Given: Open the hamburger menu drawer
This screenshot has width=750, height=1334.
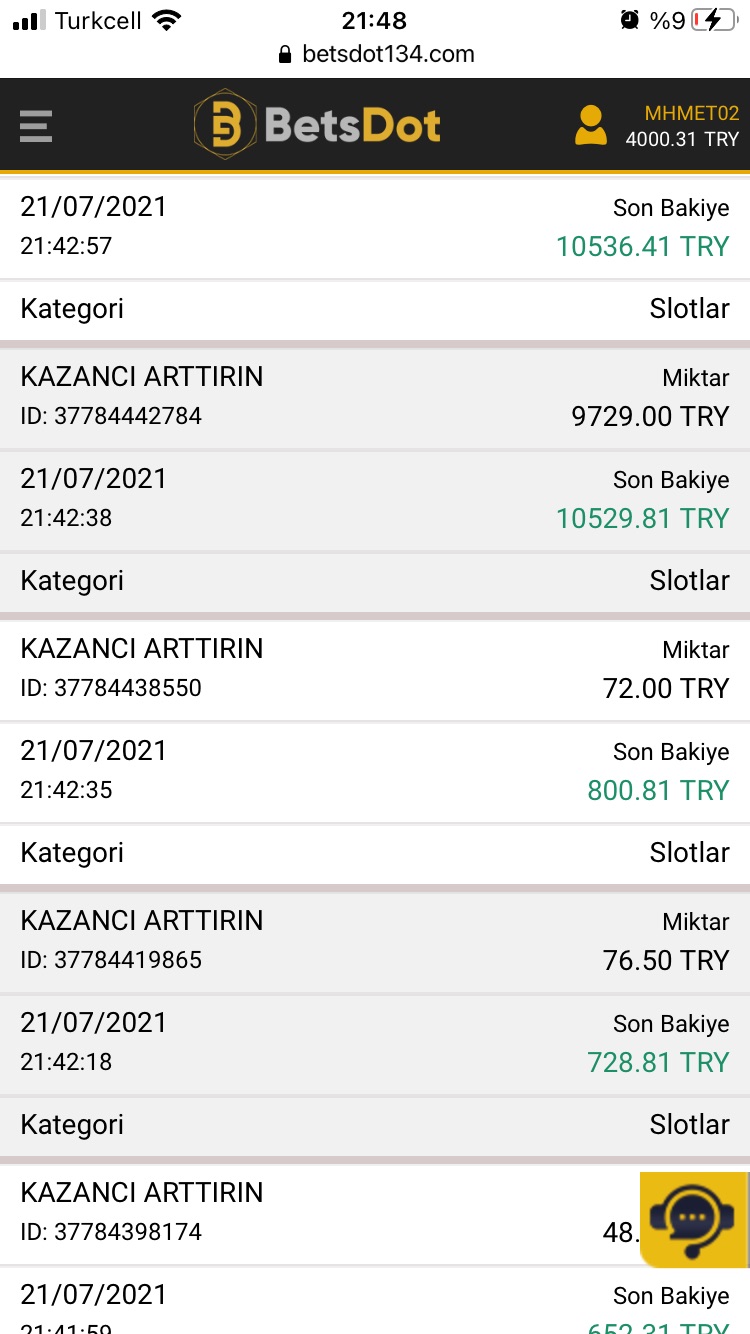Looking at the screenshot, I should pyautogui.click(x=36, y=126).
